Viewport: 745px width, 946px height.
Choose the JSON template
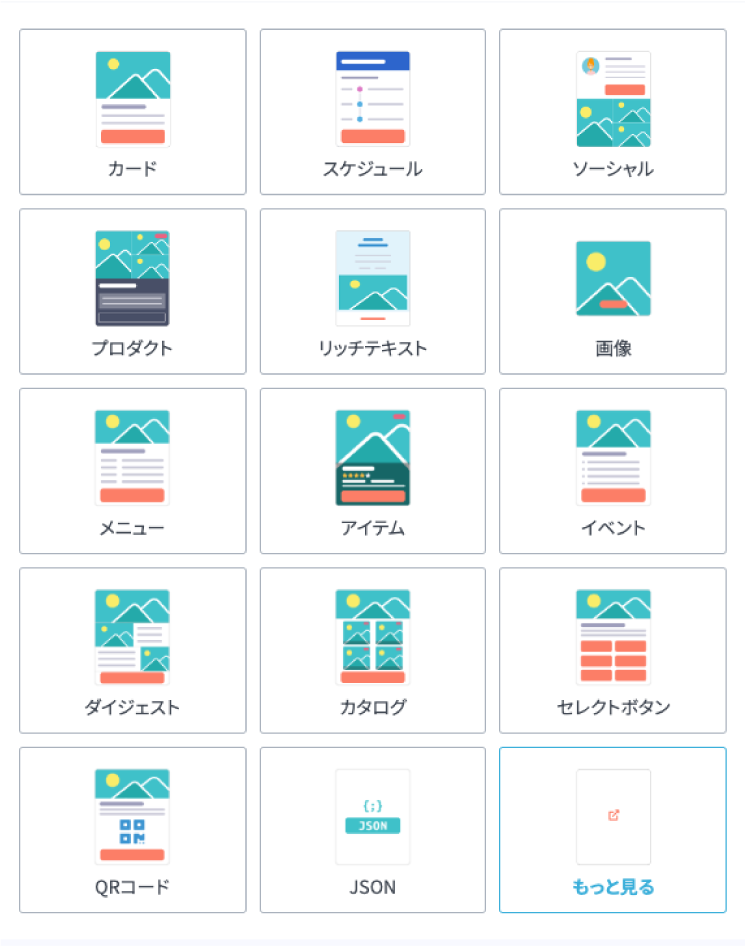point(372,830)
